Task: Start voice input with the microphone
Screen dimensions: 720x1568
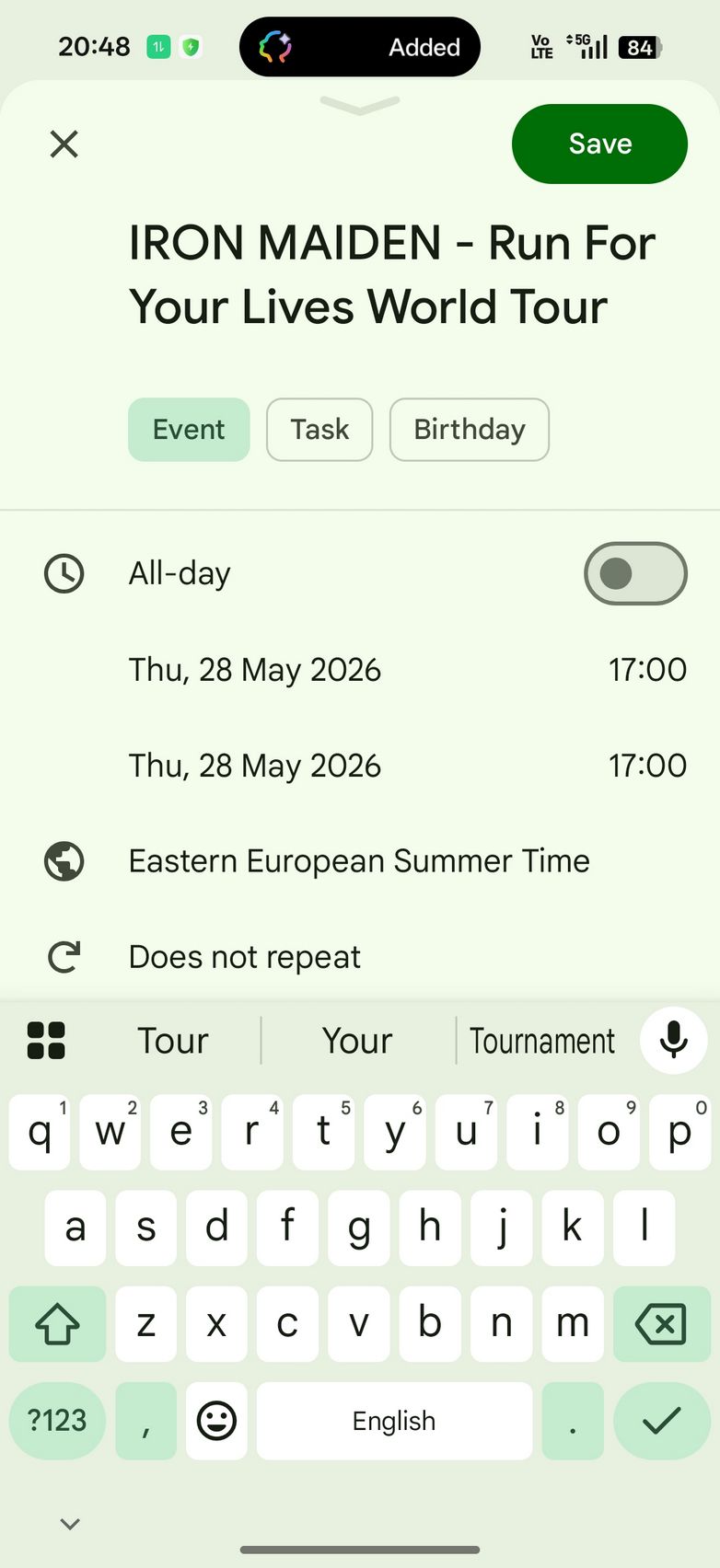Action: 674,1040
